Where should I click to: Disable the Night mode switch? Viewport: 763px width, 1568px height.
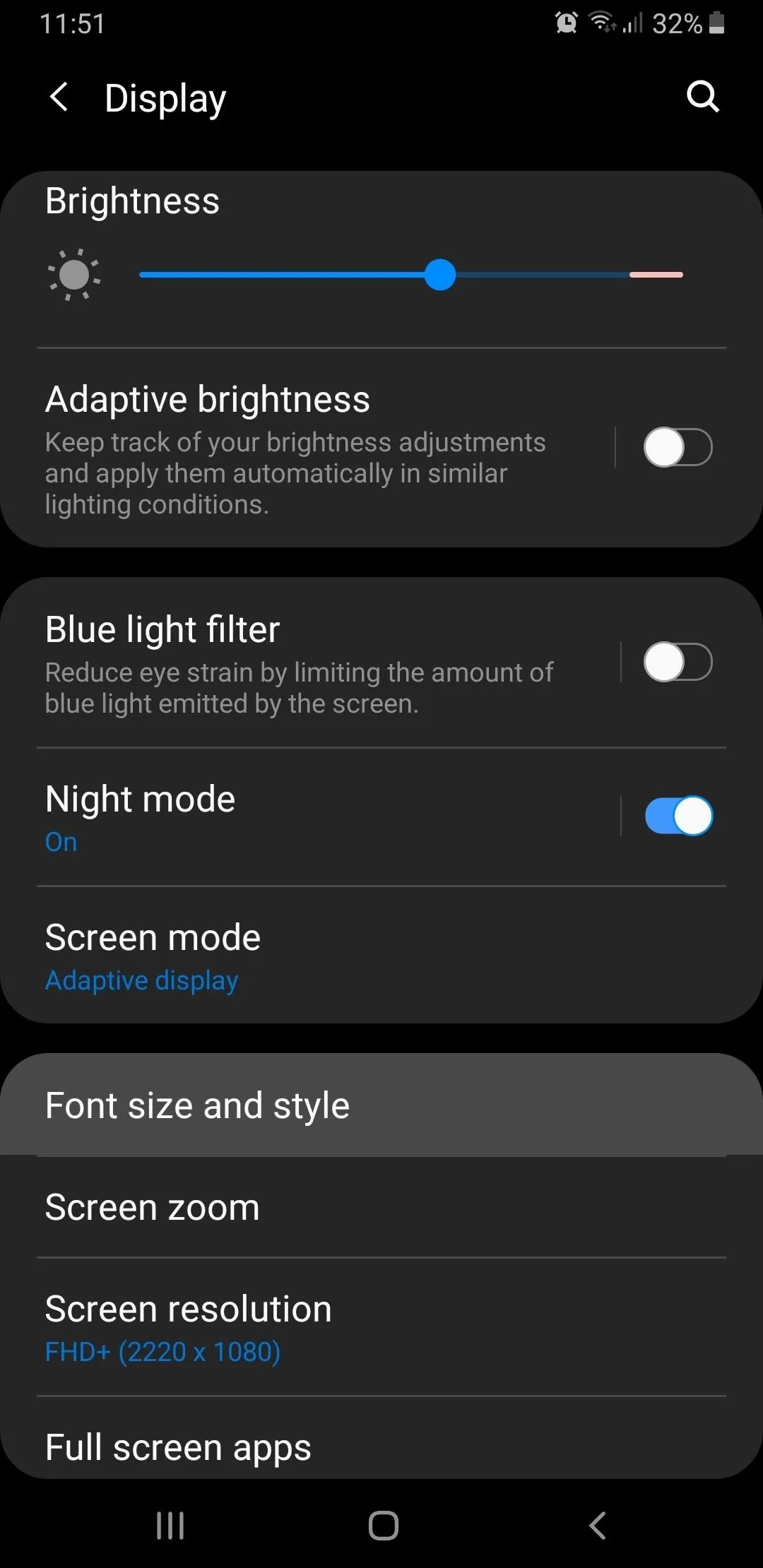coord(678,816)
